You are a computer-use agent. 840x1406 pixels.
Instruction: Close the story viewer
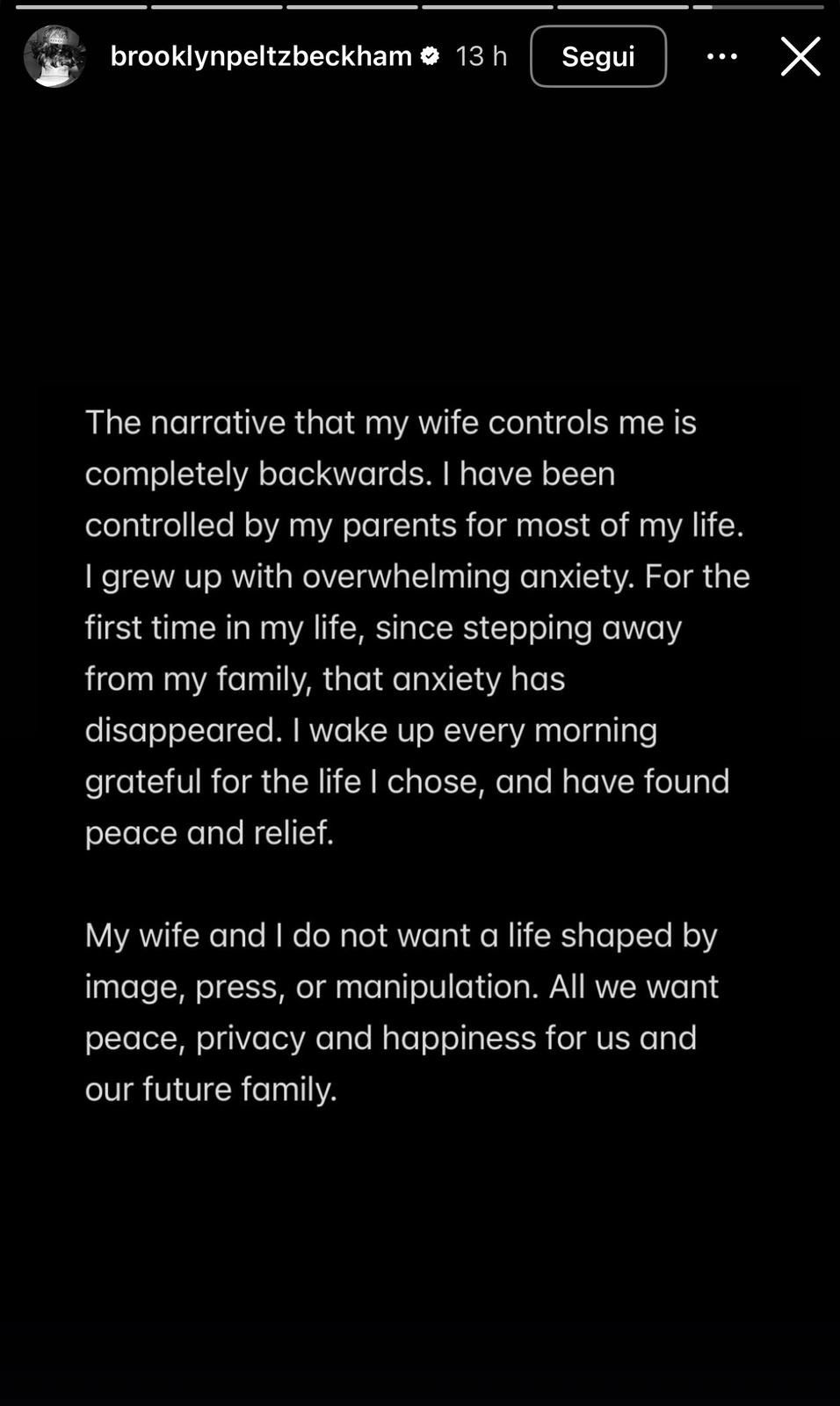(800, 56)
